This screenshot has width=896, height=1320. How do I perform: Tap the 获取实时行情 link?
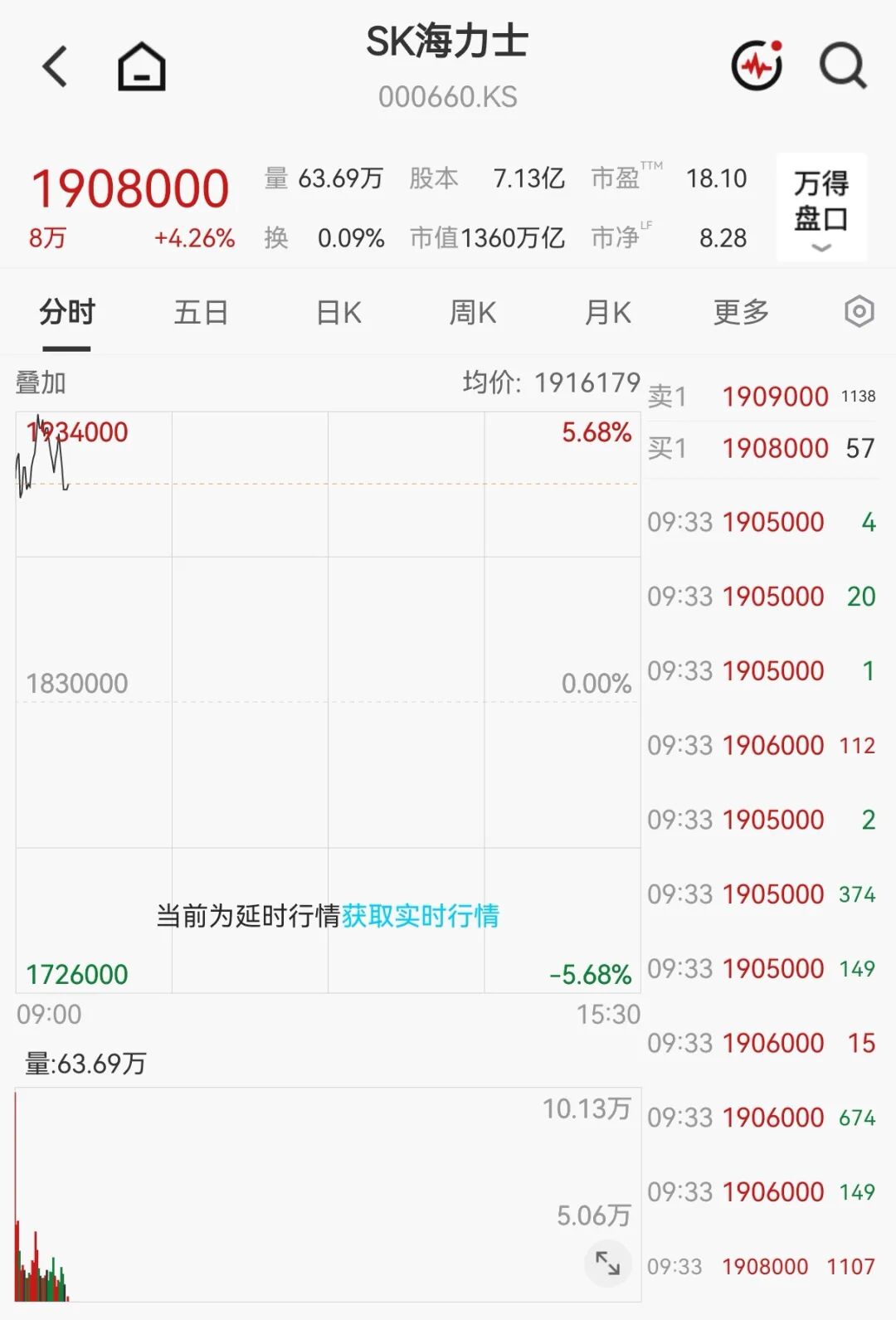point(420,916)
